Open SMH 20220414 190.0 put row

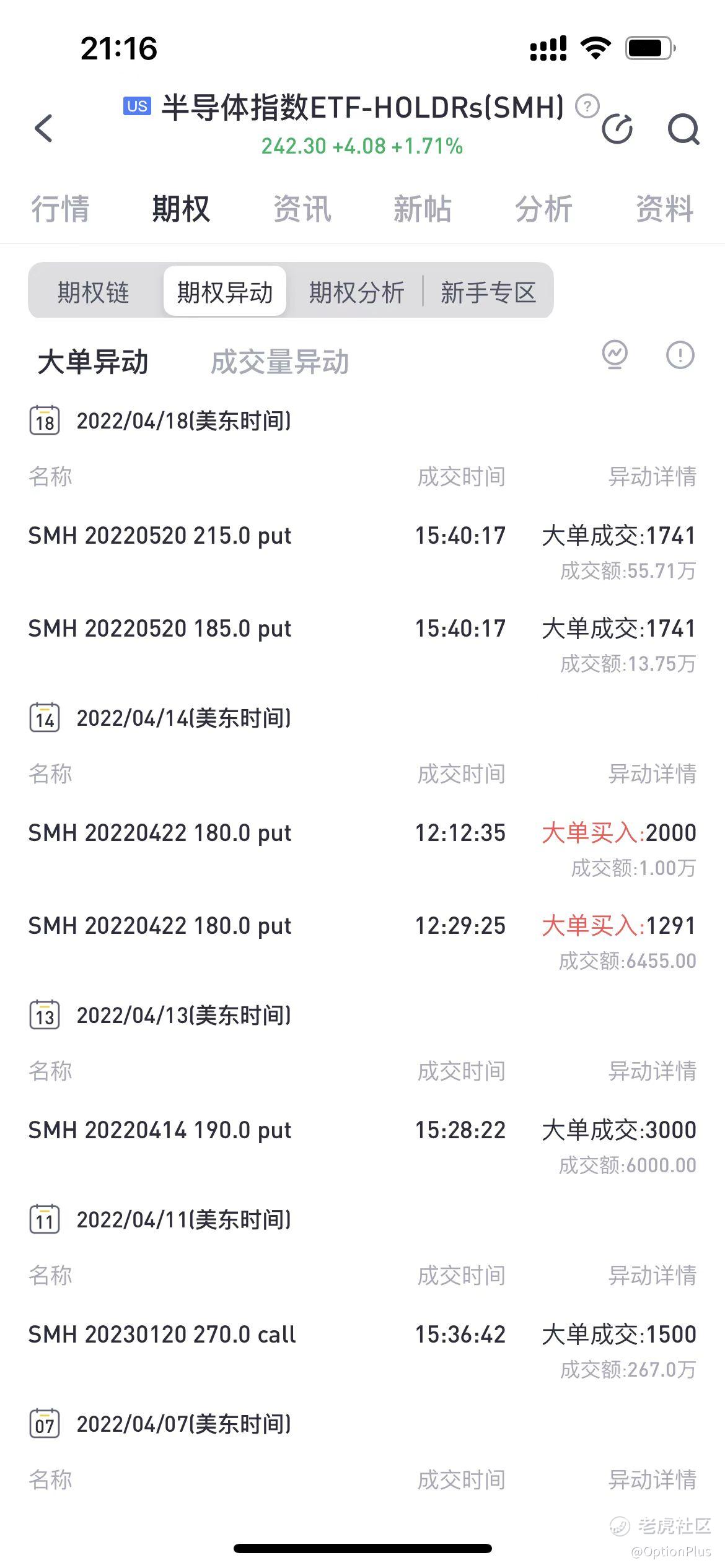tap(362, 1146)
